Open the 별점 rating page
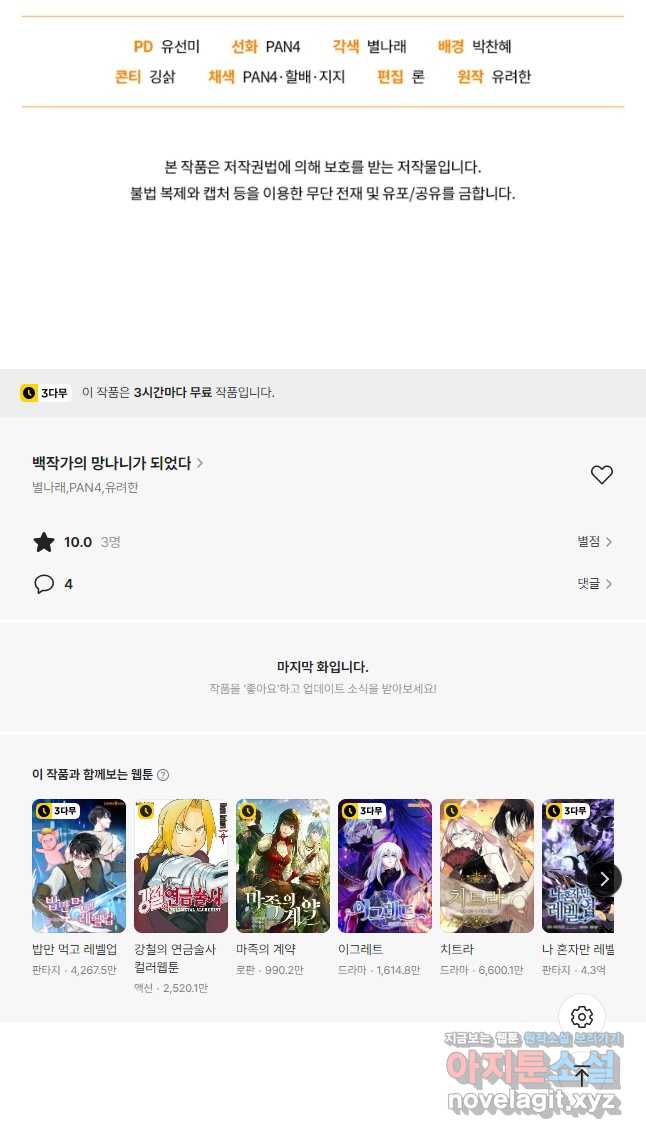This screenshot has width=646, height=1139. (594, 542)
